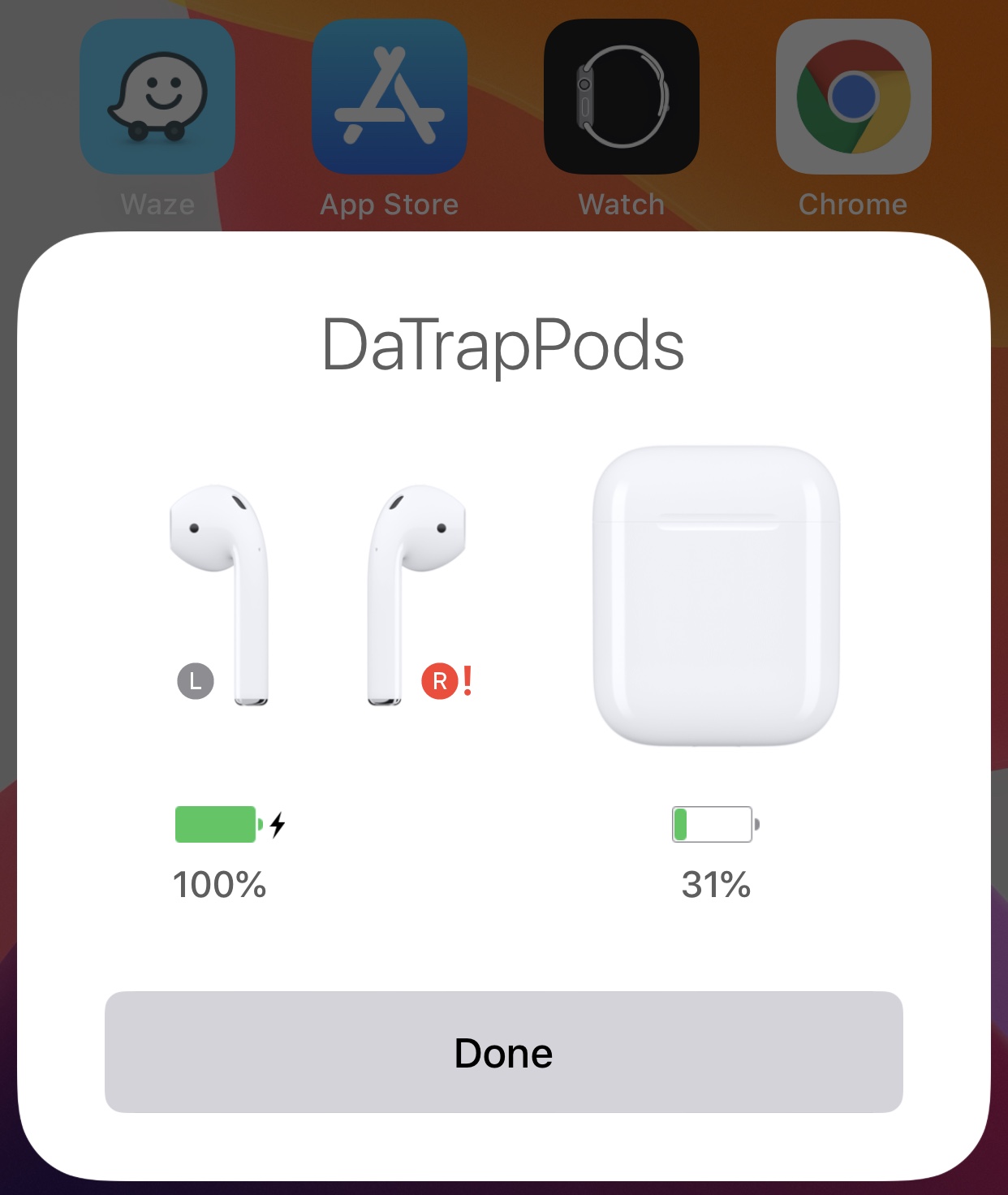
Task: Dismiss the DaTrapPods popup with Done
Action: tap(503, 1052)
